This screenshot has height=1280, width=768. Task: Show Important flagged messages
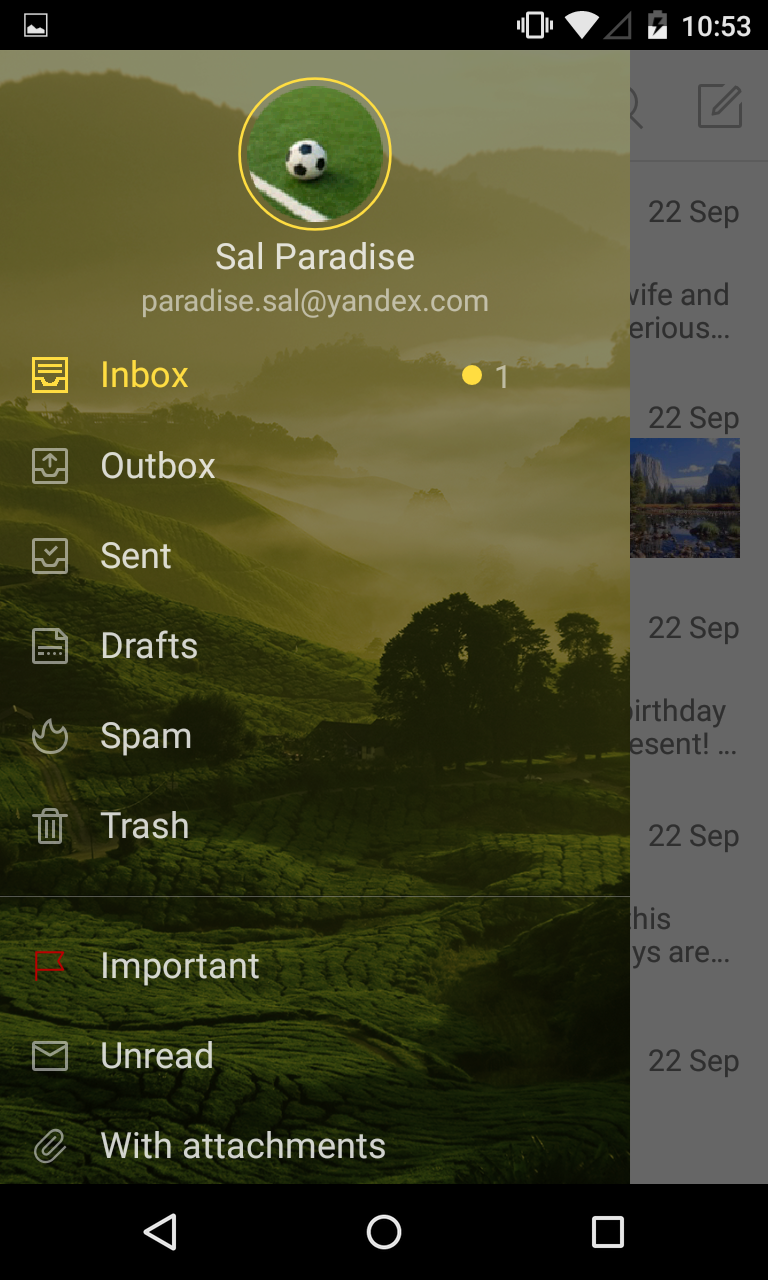pos(180,966)
